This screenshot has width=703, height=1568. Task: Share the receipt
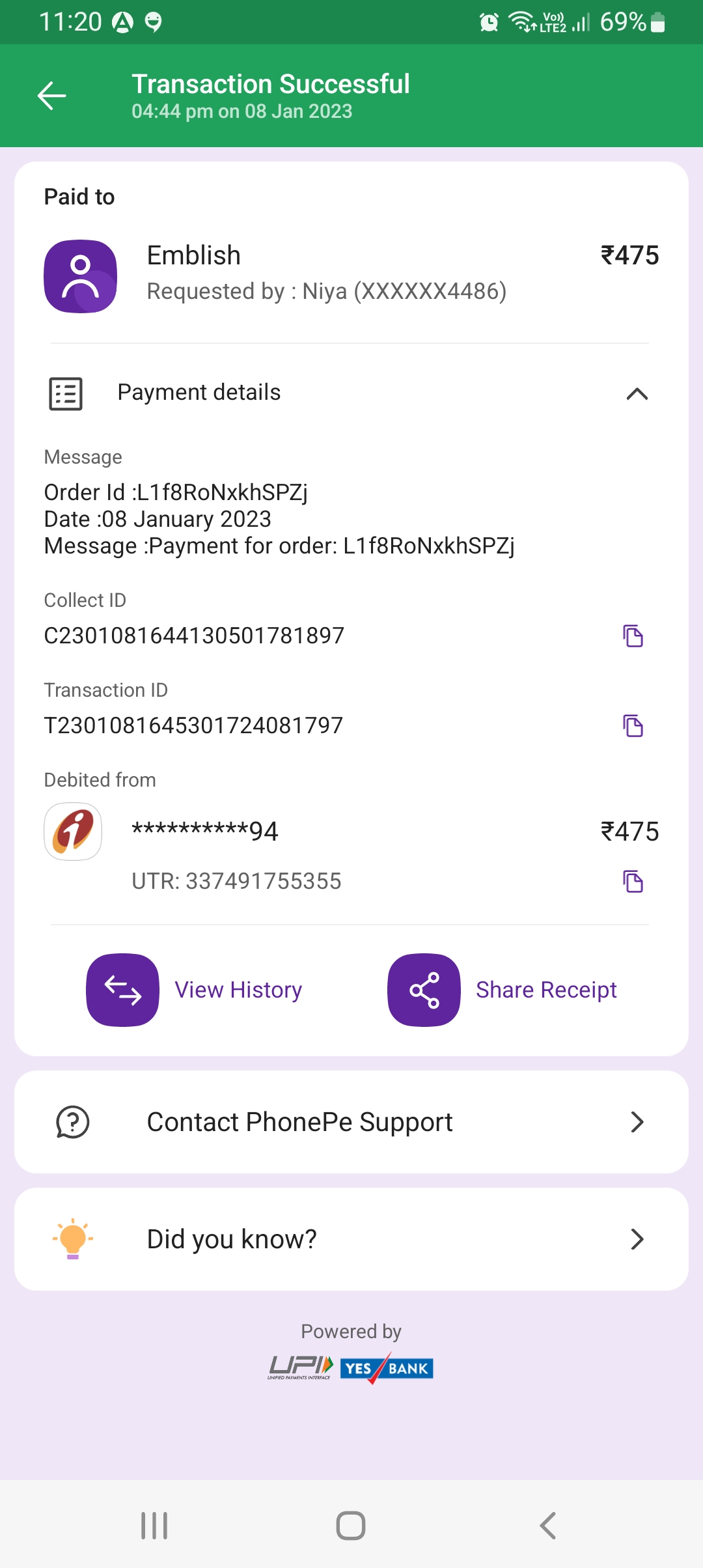(502, 990)
